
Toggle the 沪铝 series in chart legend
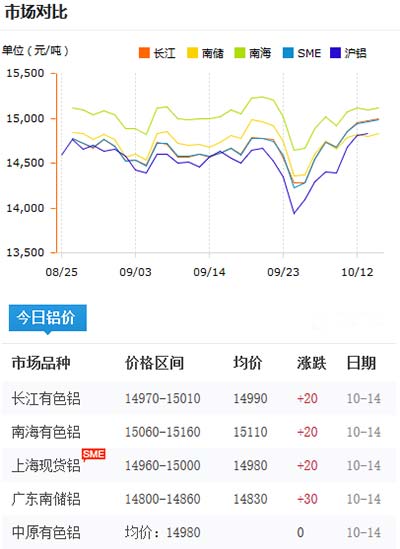pyautogui.click(x=349, y=53)
